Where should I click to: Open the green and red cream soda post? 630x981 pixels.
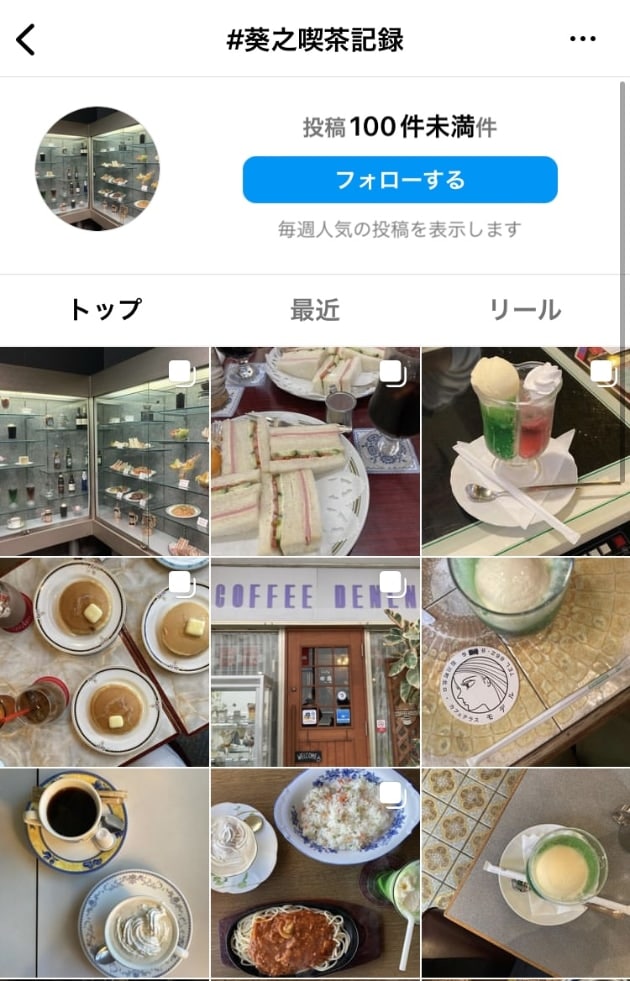click(x=525, y=451)
